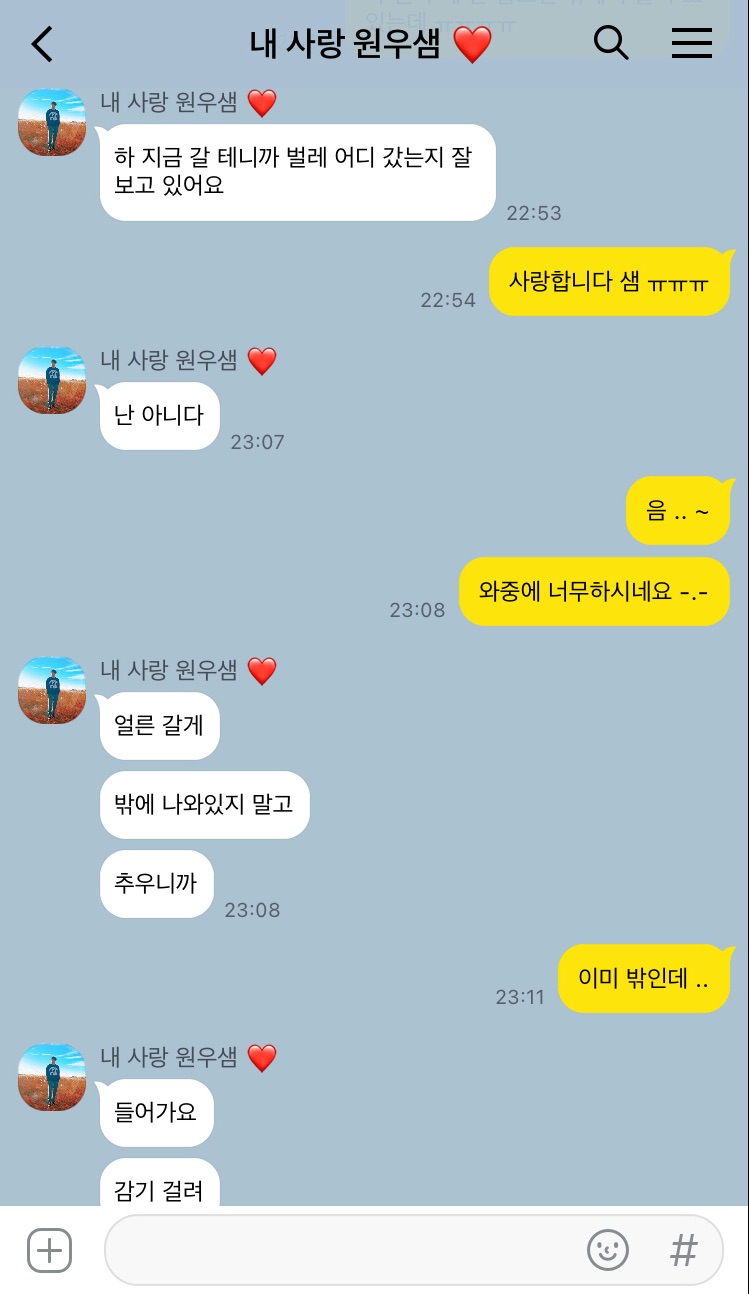
Task: Tap the profile photo next to '들어가요'
Action: coord(51,1077)
